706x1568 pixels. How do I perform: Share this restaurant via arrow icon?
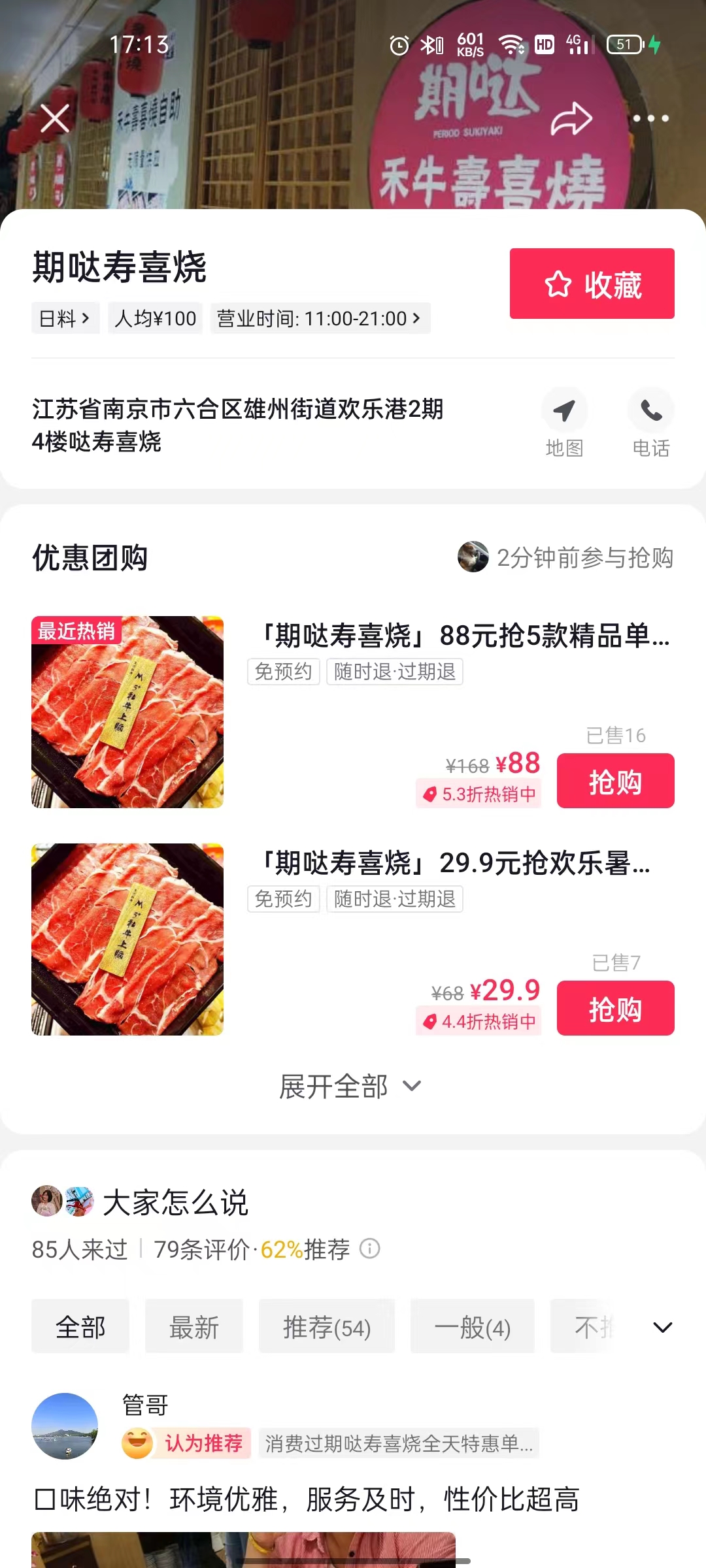coord(571,119)
